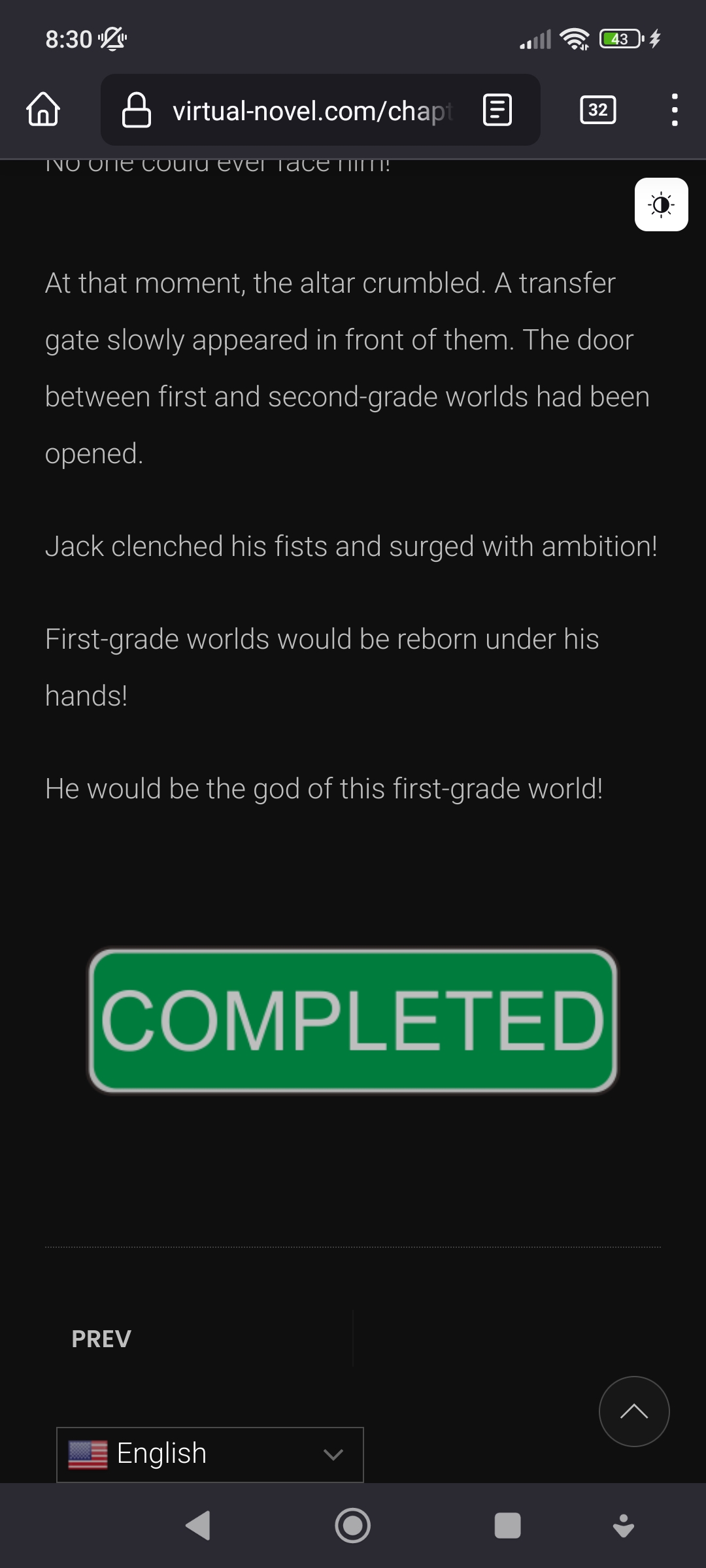Open the browser overflow menu

[x=674, y=110]
